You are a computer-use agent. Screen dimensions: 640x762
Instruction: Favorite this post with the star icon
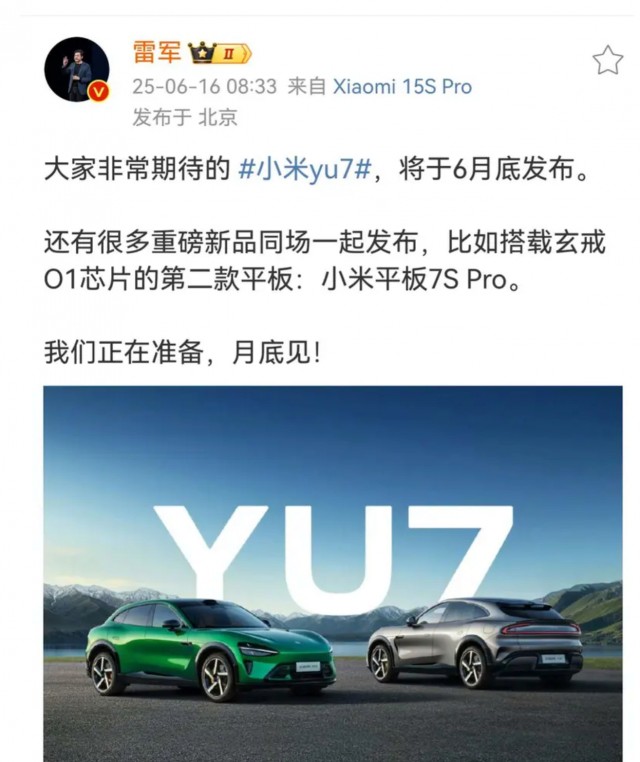pyautogui.click(x=607, y=61)
